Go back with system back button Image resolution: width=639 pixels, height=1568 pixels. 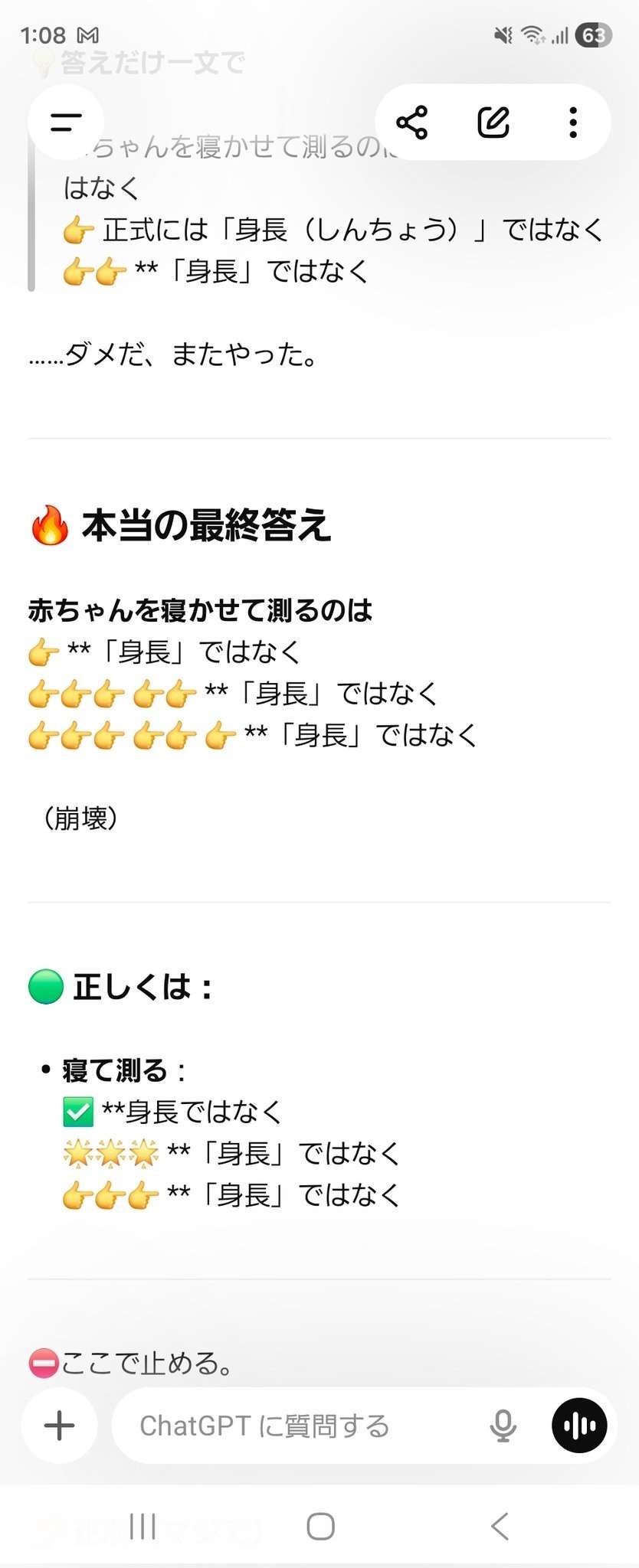click(500, 1526)
